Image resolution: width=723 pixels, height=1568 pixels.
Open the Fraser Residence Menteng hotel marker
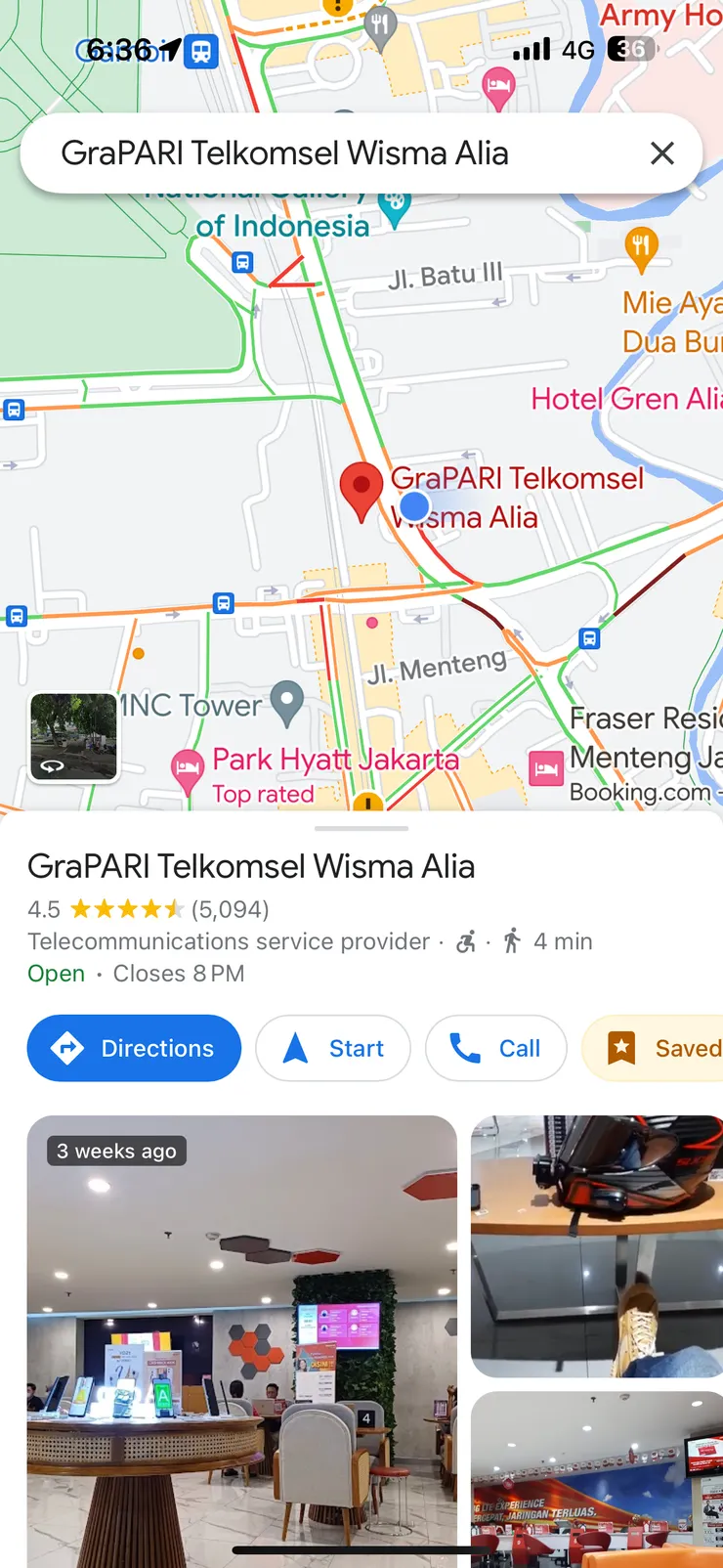[x=546, y=768]
